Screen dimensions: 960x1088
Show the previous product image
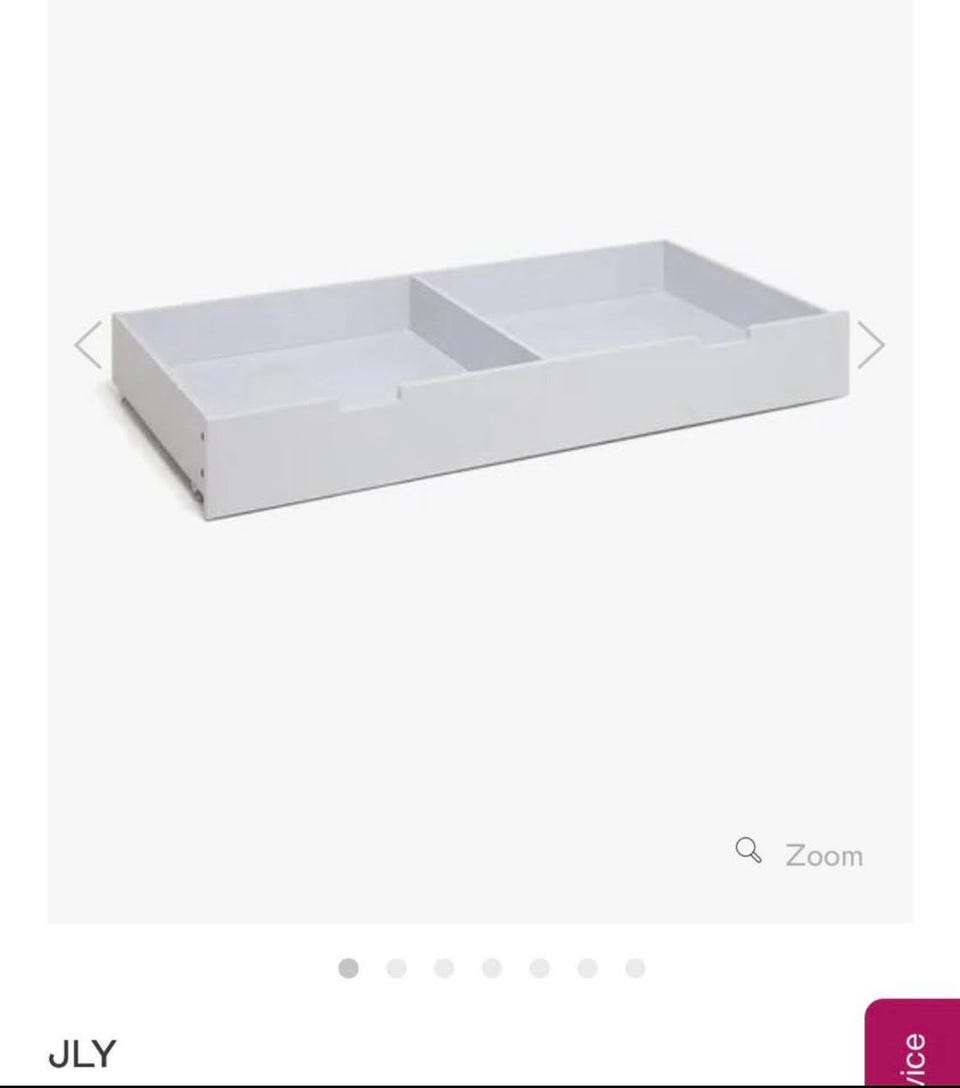click(x=89, y=345)
